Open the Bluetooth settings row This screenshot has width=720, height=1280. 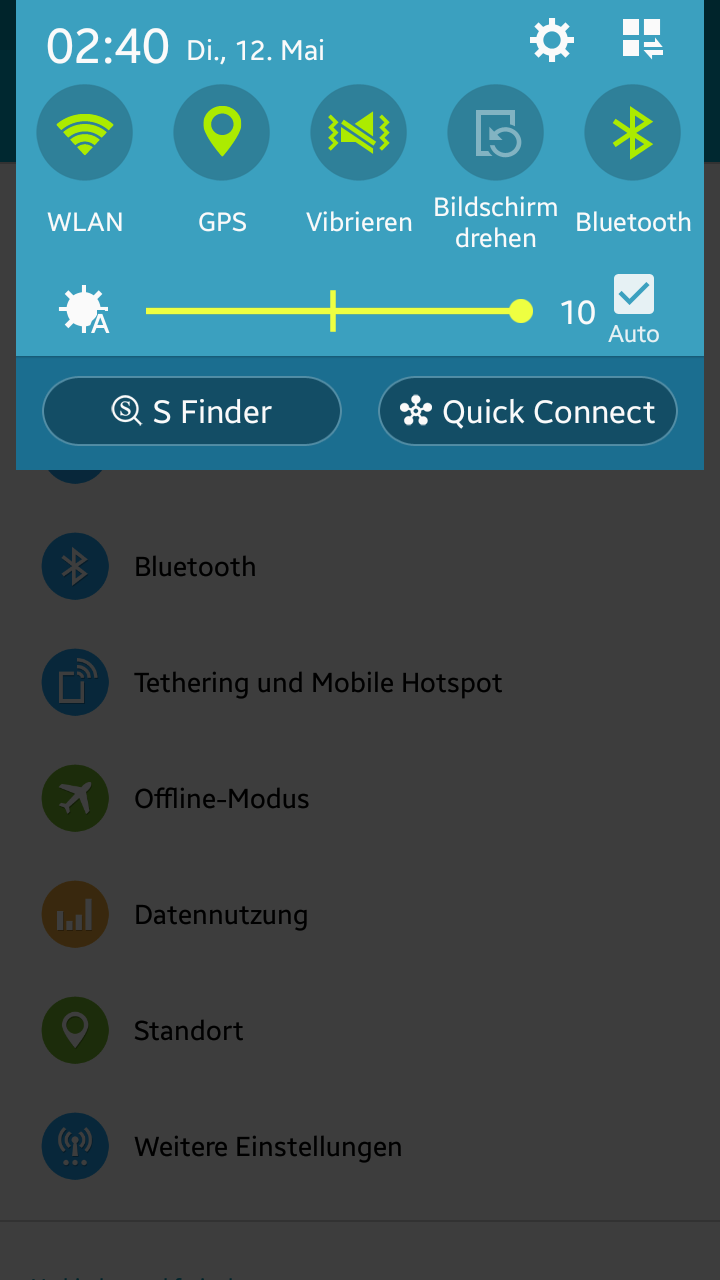click(x=360, y=567)
